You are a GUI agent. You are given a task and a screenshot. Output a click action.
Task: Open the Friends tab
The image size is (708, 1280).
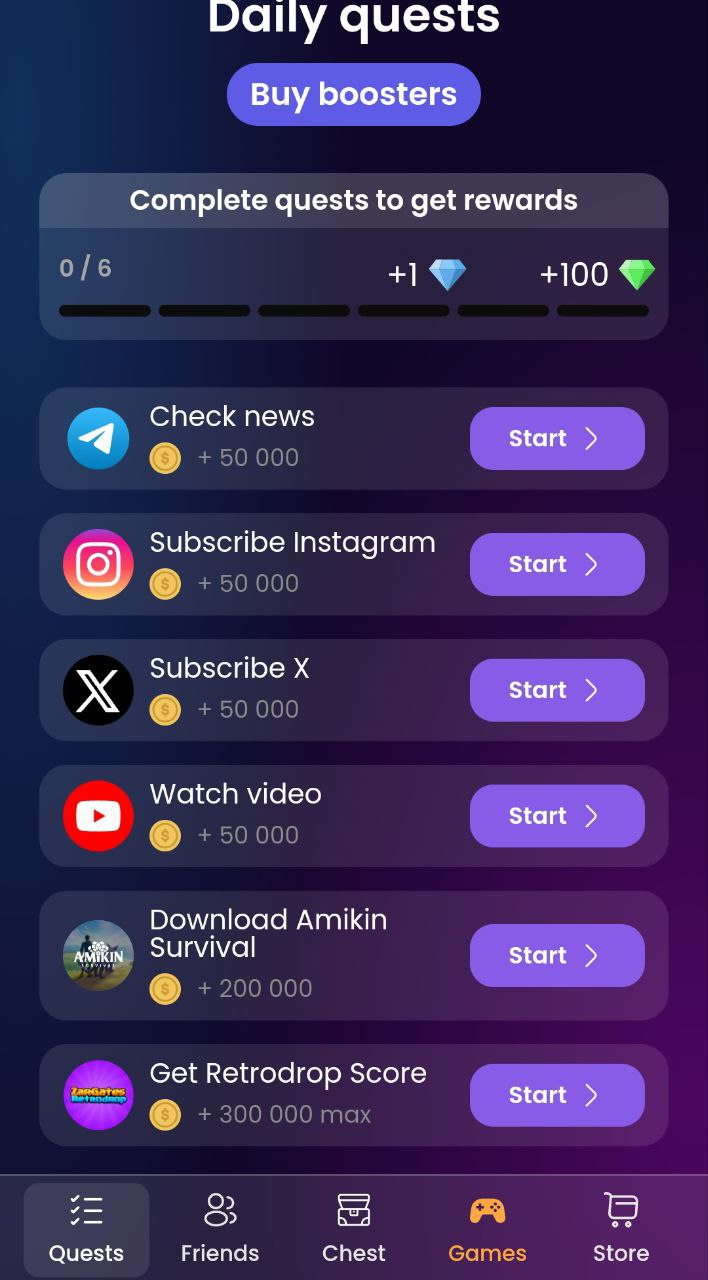click(220, 1229)
